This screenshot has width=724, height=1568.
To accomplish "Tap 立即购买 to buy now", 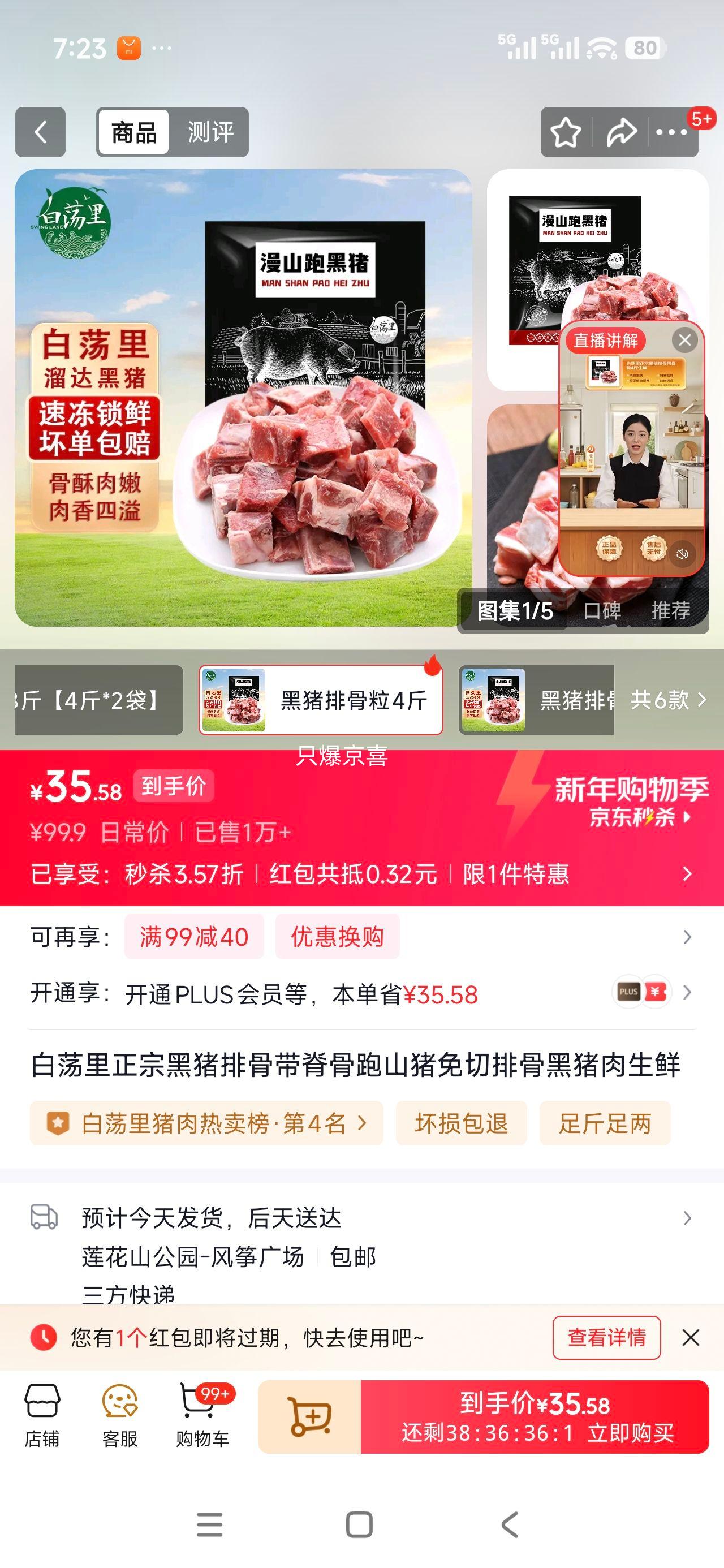I will tap(630, 1433).
